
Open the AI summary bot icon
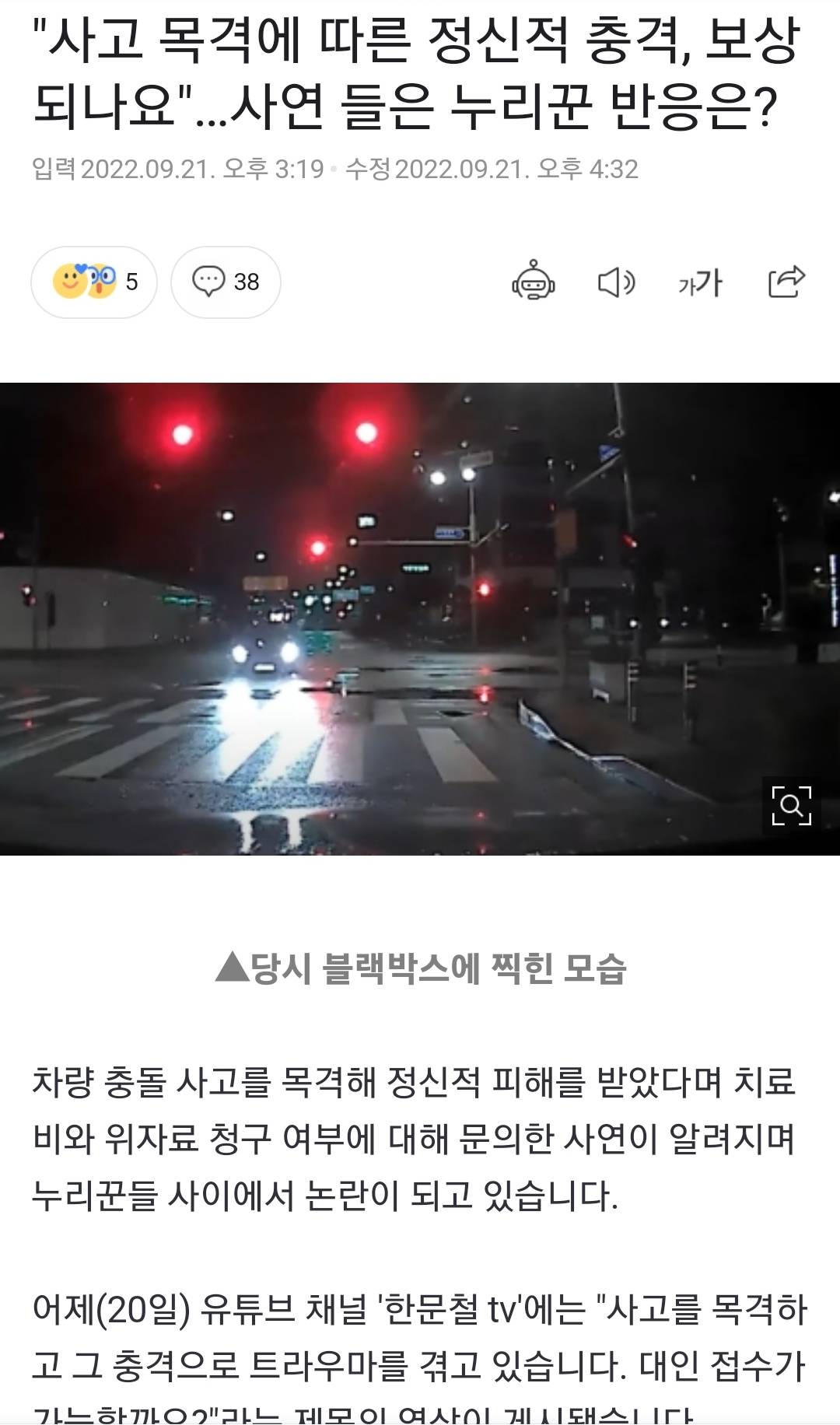pos(534,281)
